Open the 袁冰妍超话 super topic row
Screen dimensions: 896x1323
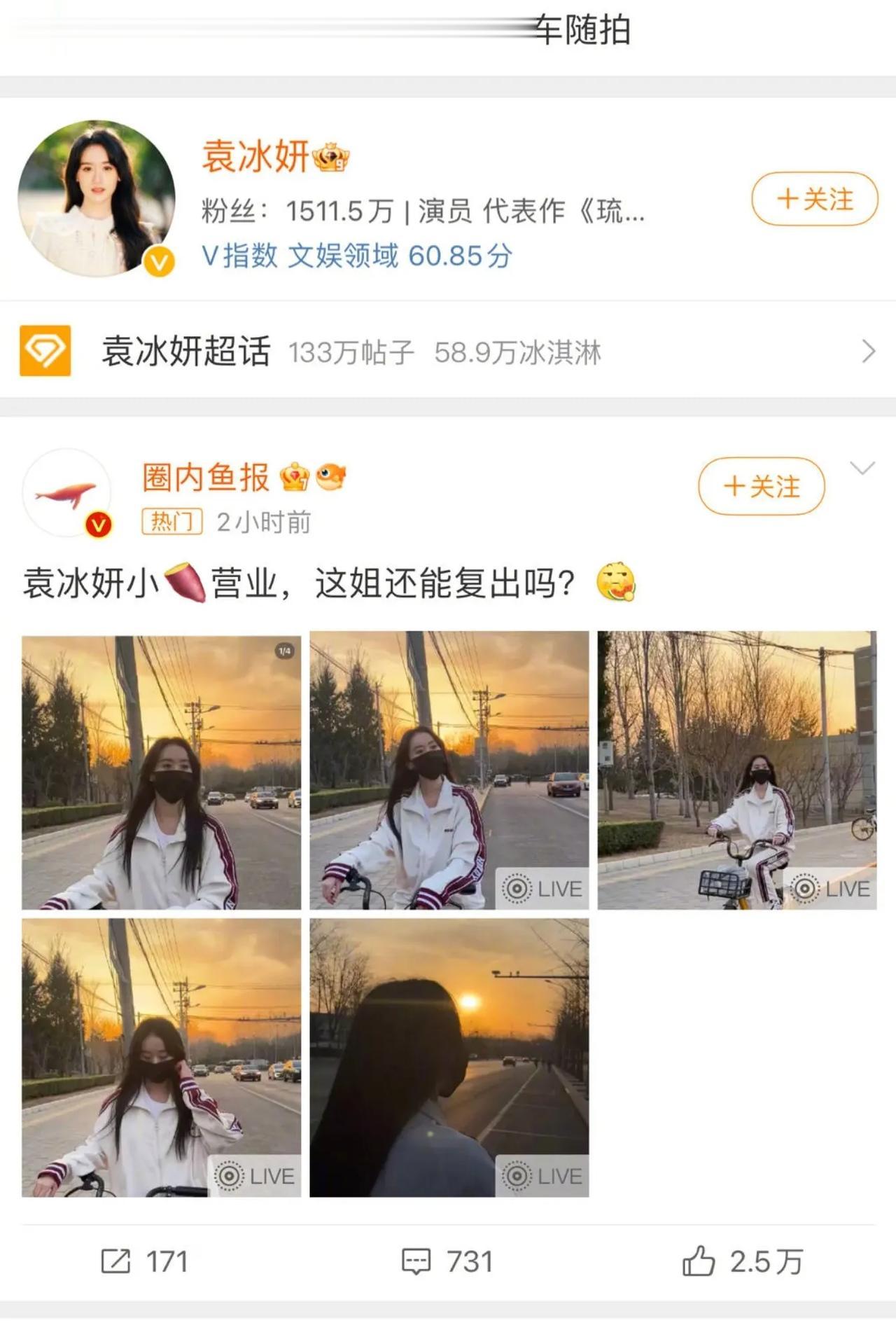(x=448, y=352)
